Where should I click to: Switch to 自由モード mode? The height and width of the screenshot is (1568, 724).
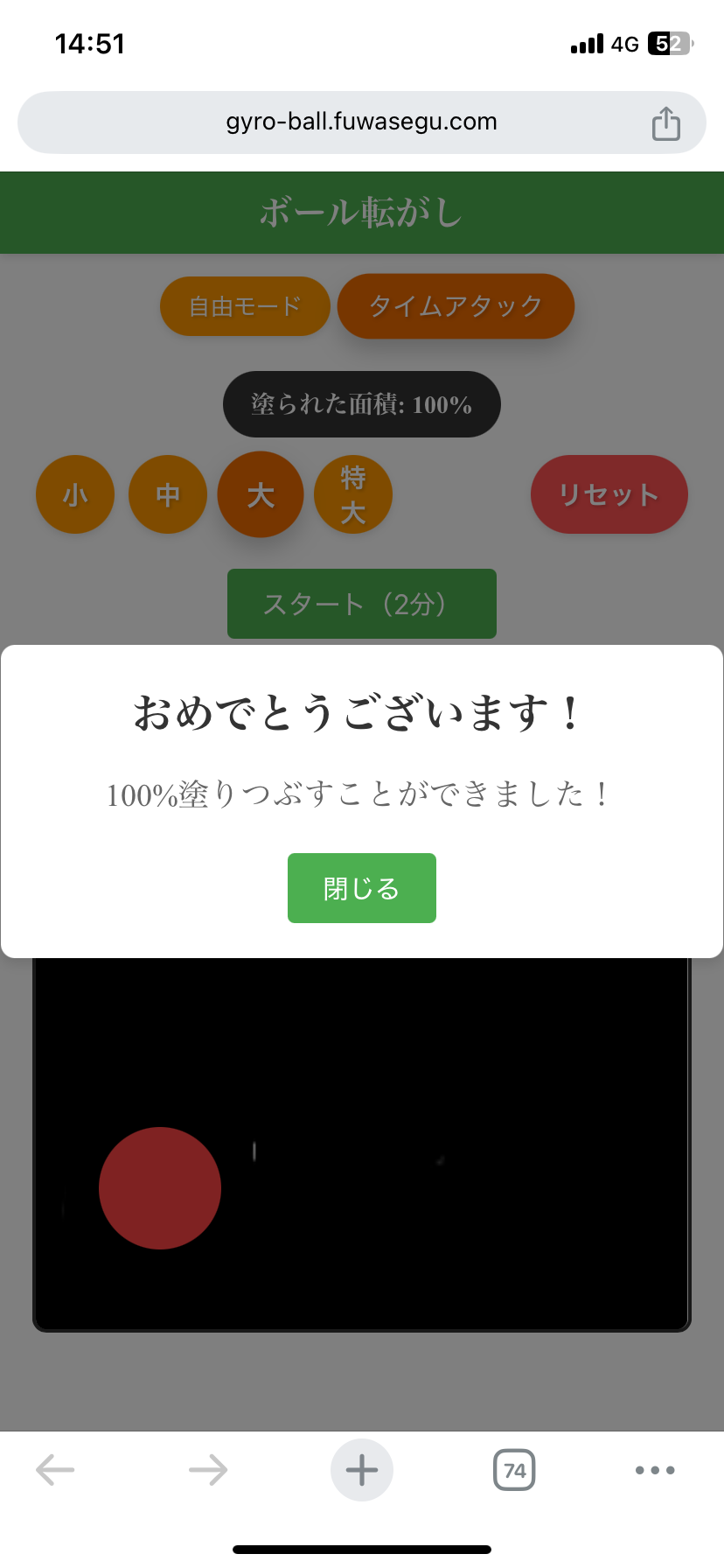tap(245, 306)
